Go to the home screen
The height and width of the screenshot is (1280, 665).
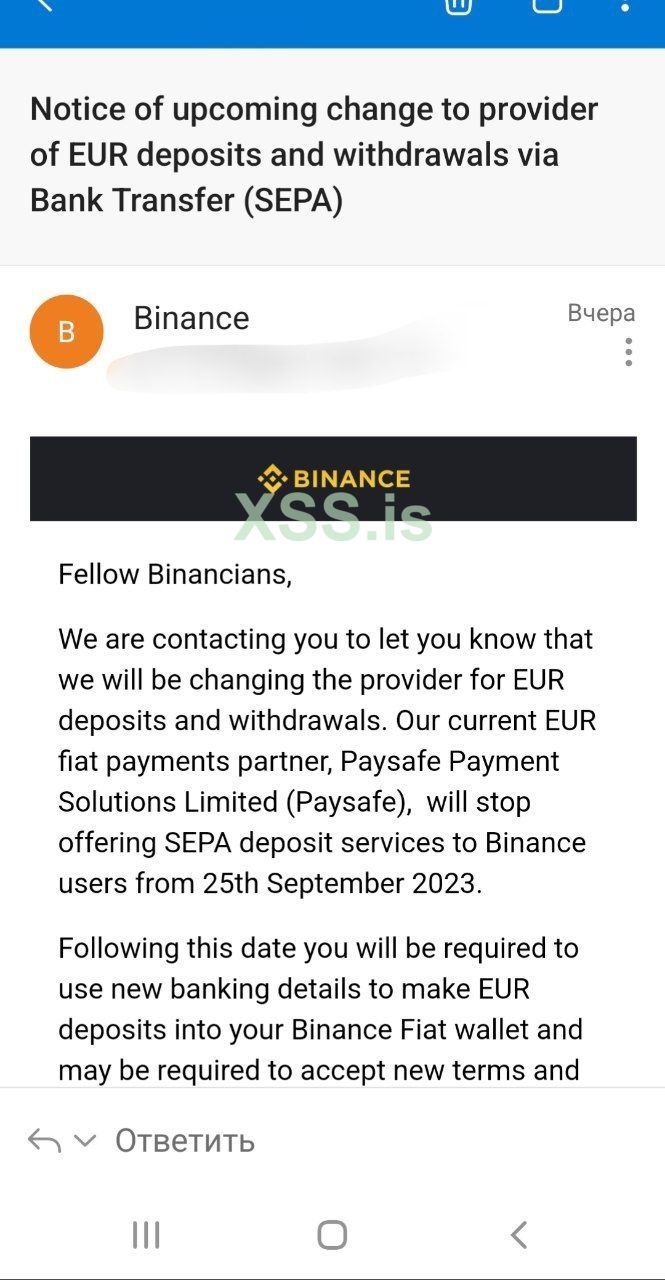(x=332, y=1235)
